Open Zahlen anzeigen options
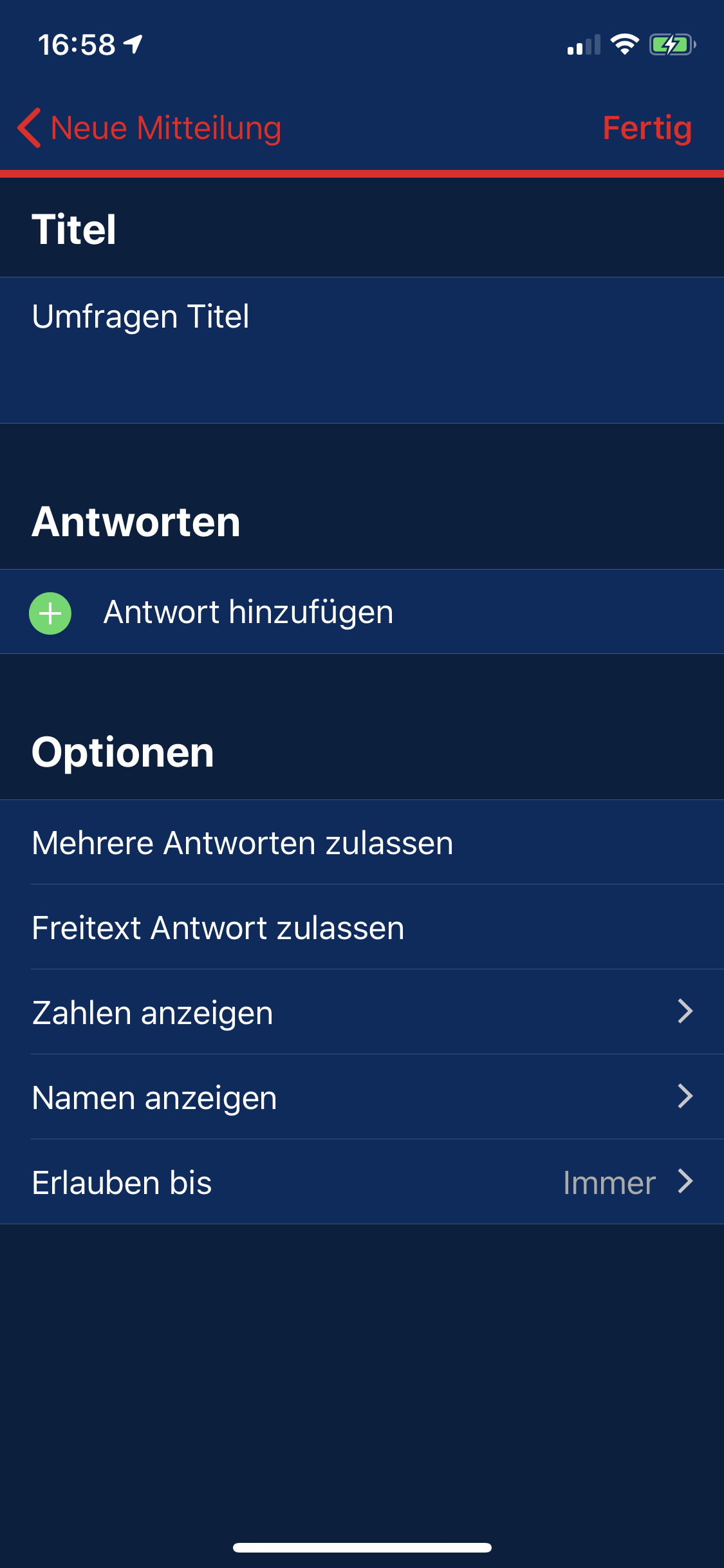The height and width of the screenshot is (1568, 724). pos(362,1012)
